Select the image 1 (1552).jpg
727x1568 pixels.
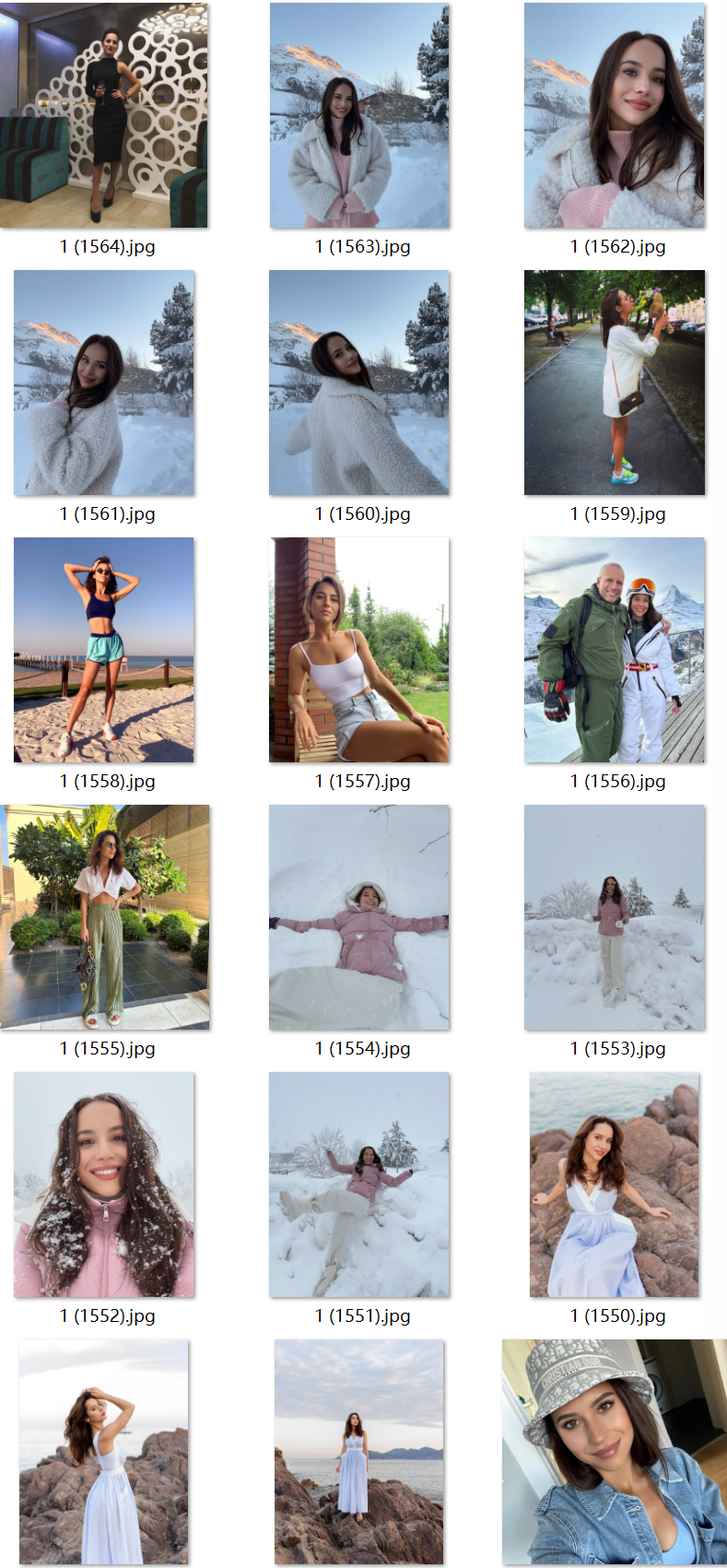[x=104, y=1185]
